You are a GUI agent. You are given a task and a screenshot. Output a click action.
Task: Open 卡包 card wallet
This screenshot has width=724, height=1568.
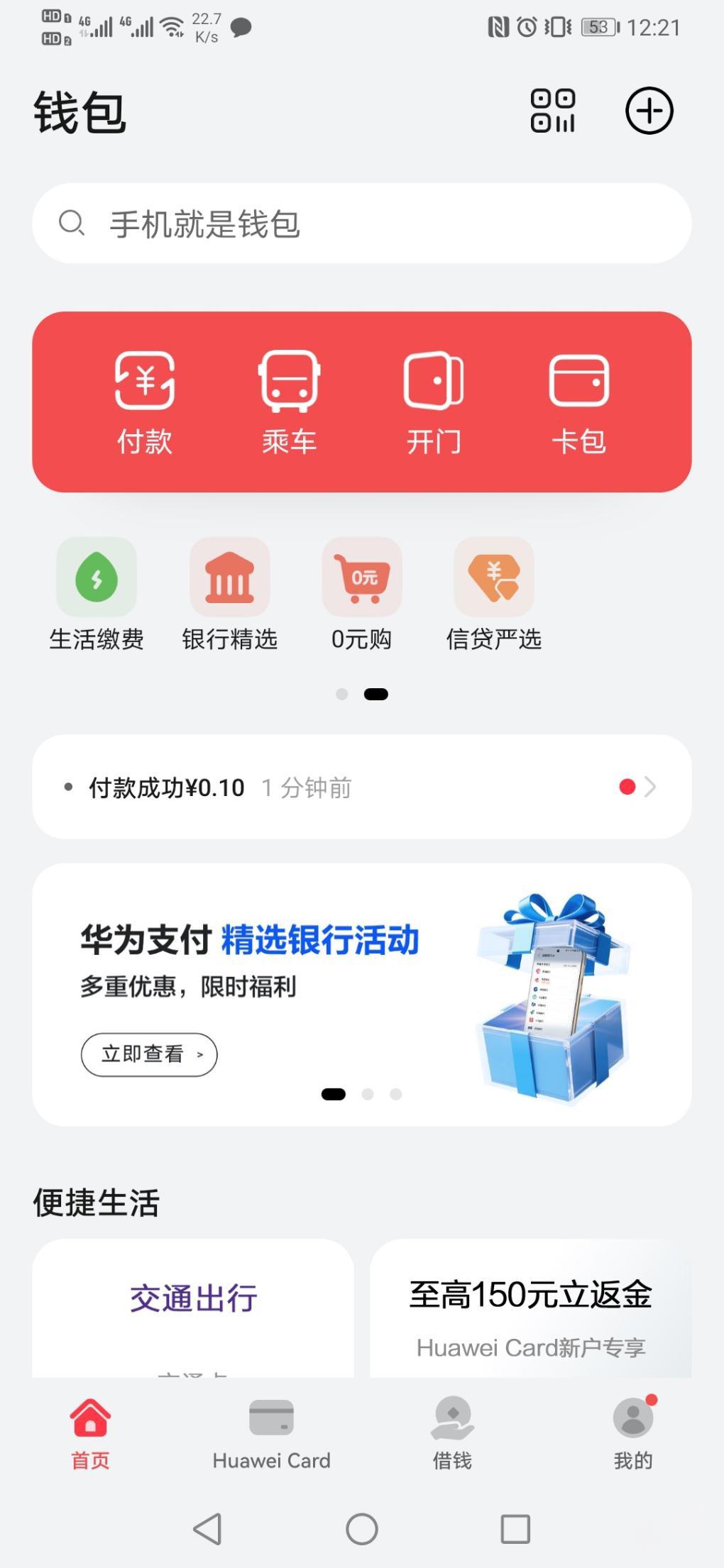click(x=578, y=402)
